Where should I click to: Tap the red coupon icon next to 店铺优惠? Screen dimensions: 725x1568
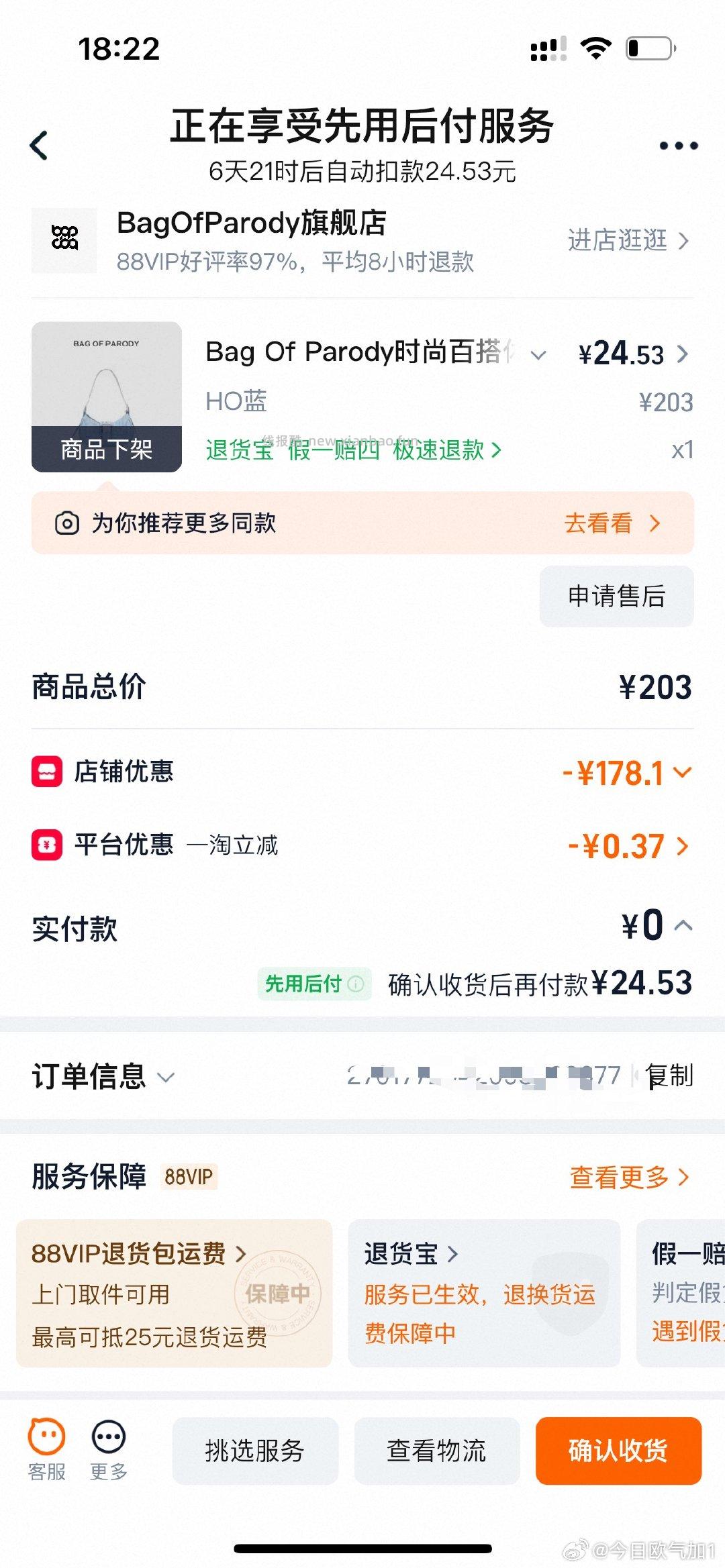pyautogui.click(x=46, y=772)
